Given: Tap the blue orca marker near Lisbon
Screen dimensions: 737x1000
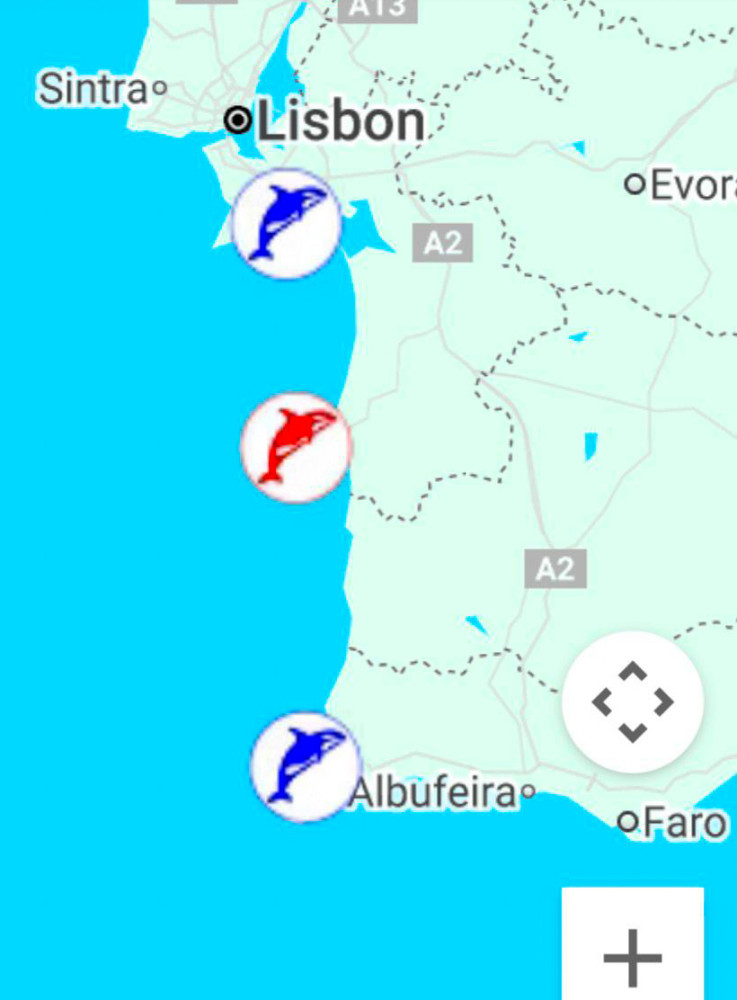Looking at the screenshot, I should pos(287,224).
